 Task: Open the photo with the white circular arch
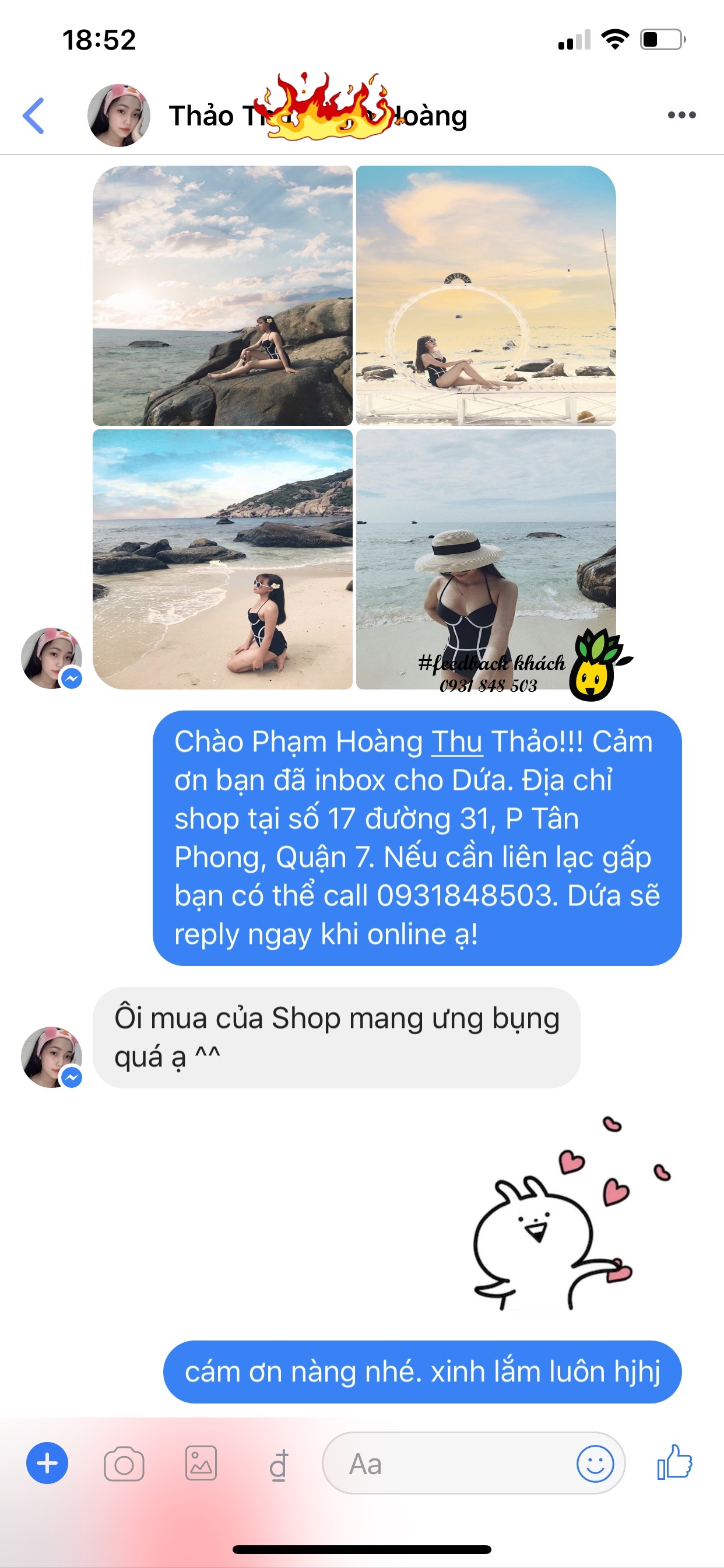tap(486, 296)
